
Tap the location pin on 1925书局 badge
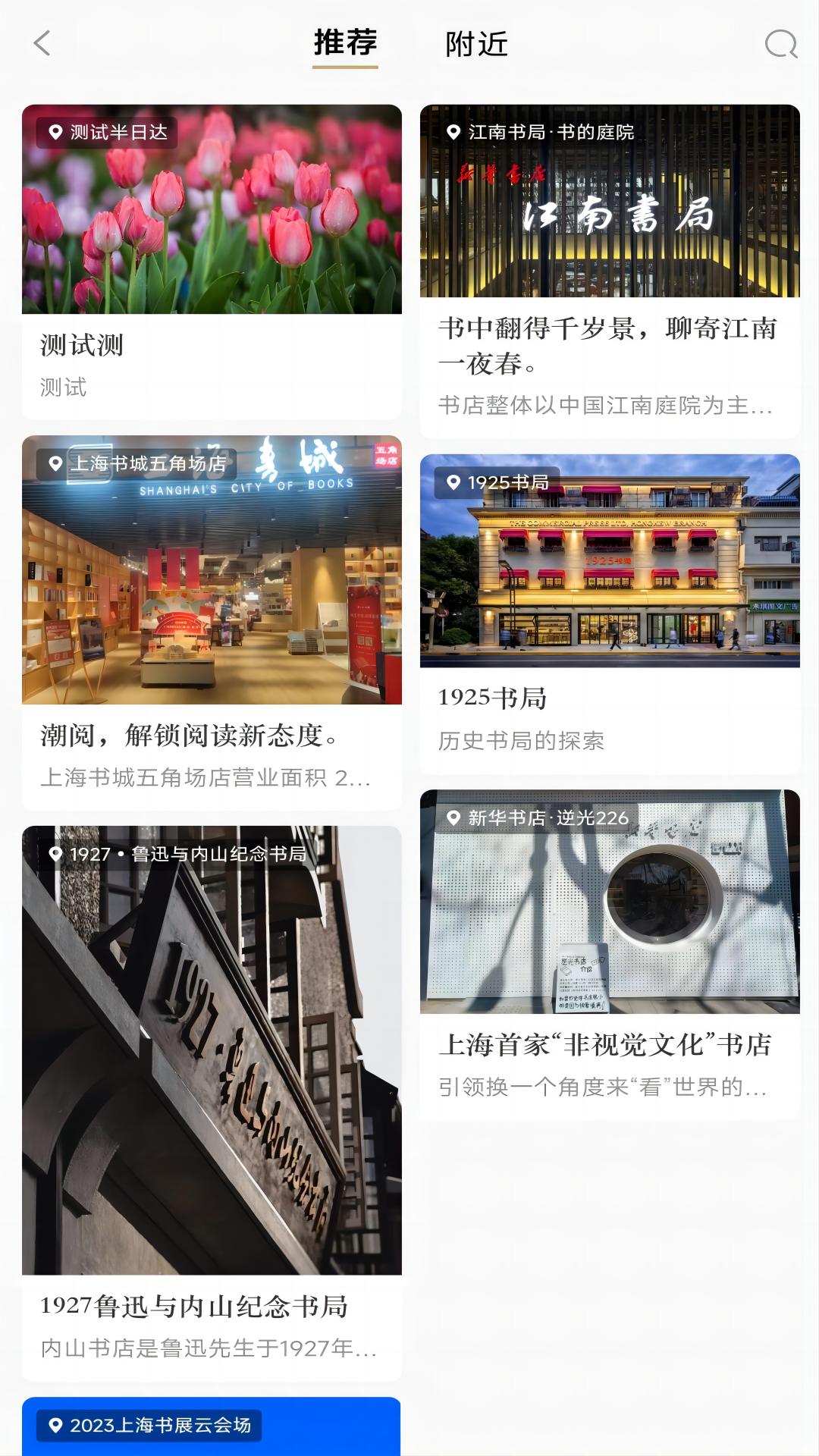point(453,482)
